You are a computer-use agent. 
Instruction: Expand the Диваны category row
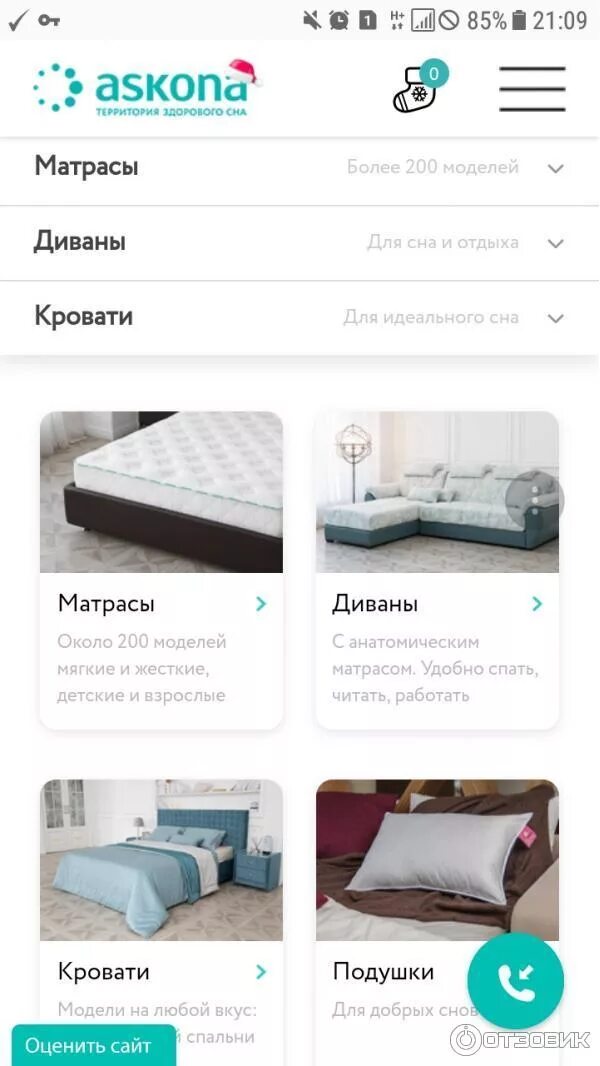coord(300,243)
